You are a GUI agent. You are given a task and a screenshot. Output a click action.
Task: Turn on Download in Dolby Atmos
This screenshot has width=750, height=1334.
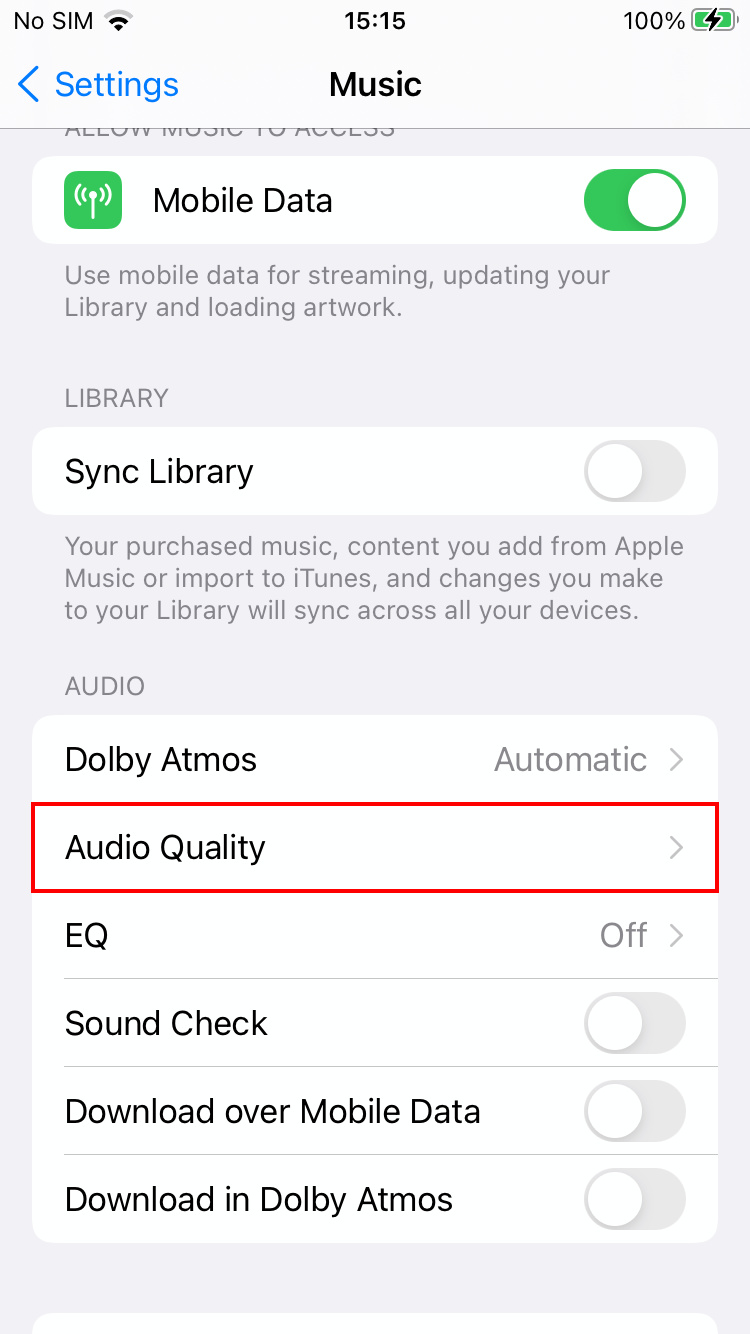(x=635, y=1199)
